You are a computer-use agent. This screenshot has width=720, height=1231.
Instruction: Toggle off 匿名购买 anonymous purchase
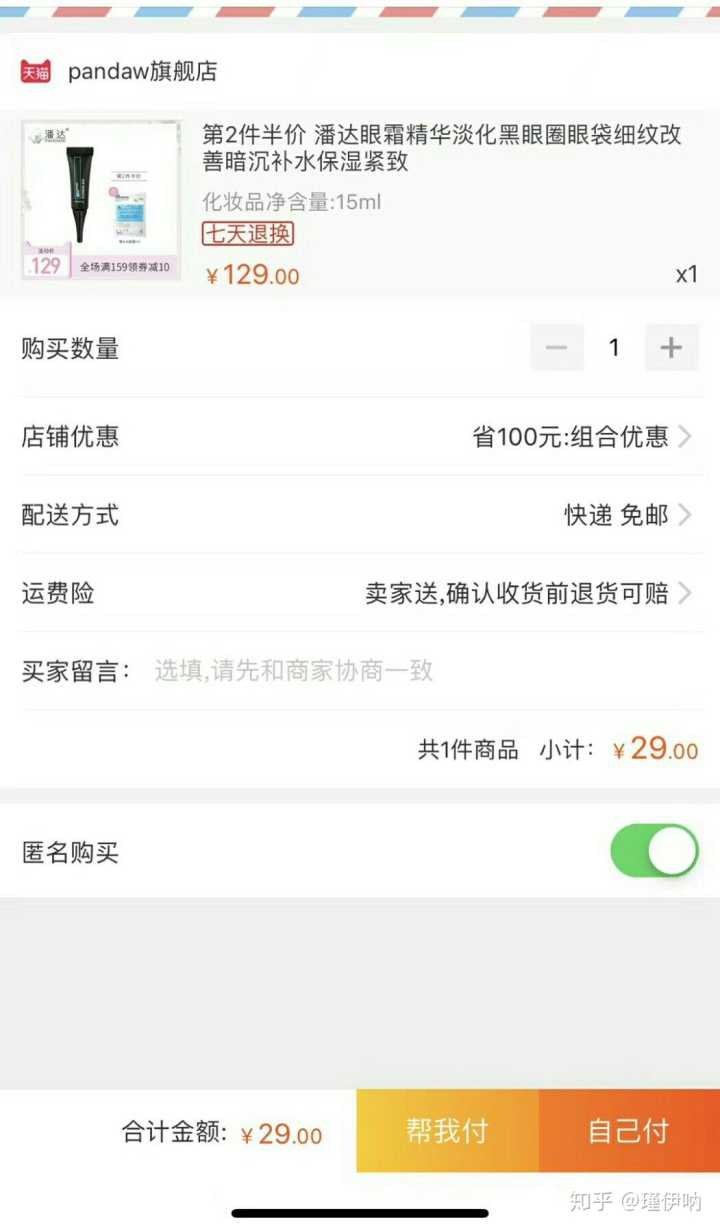point(654,852)
